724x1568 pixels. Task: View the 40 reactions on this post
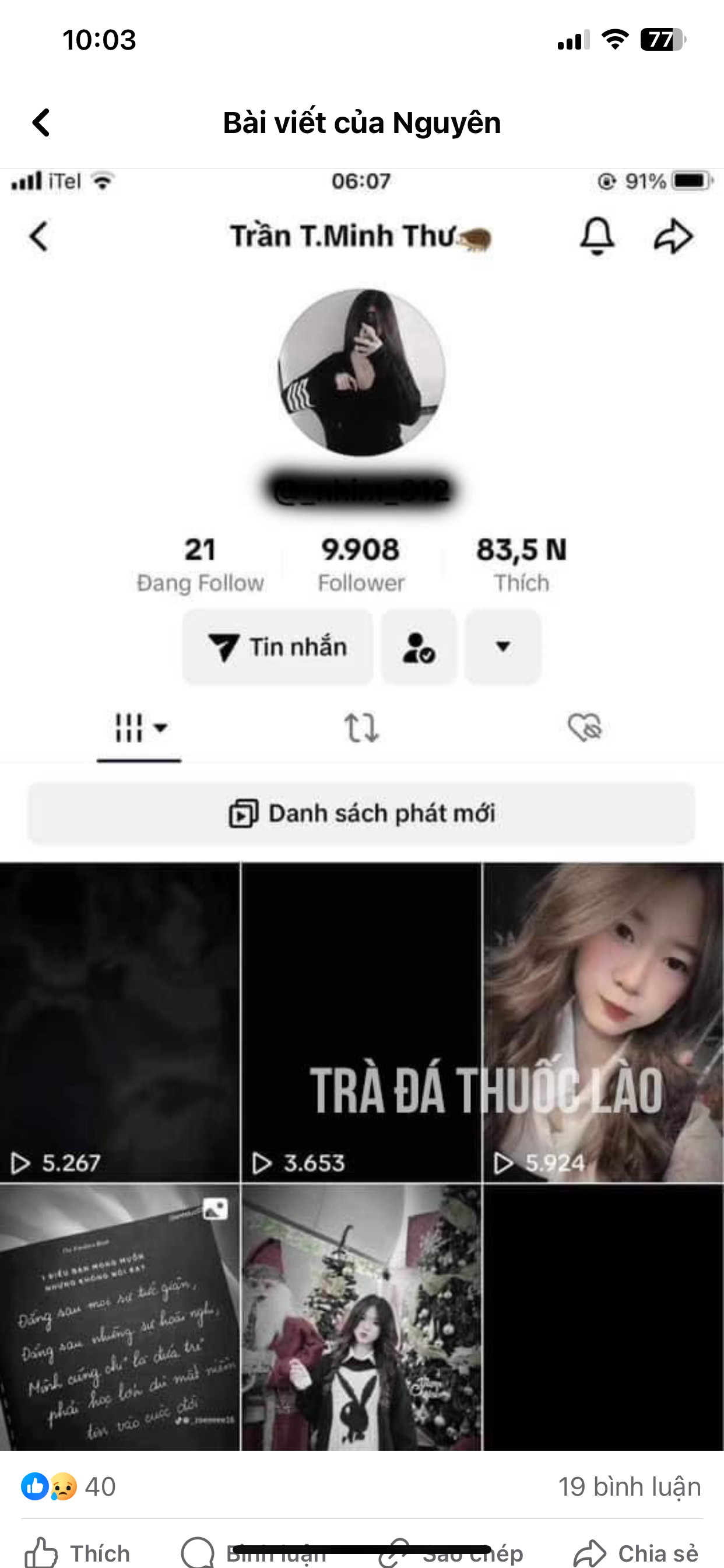pos(68,1486)
